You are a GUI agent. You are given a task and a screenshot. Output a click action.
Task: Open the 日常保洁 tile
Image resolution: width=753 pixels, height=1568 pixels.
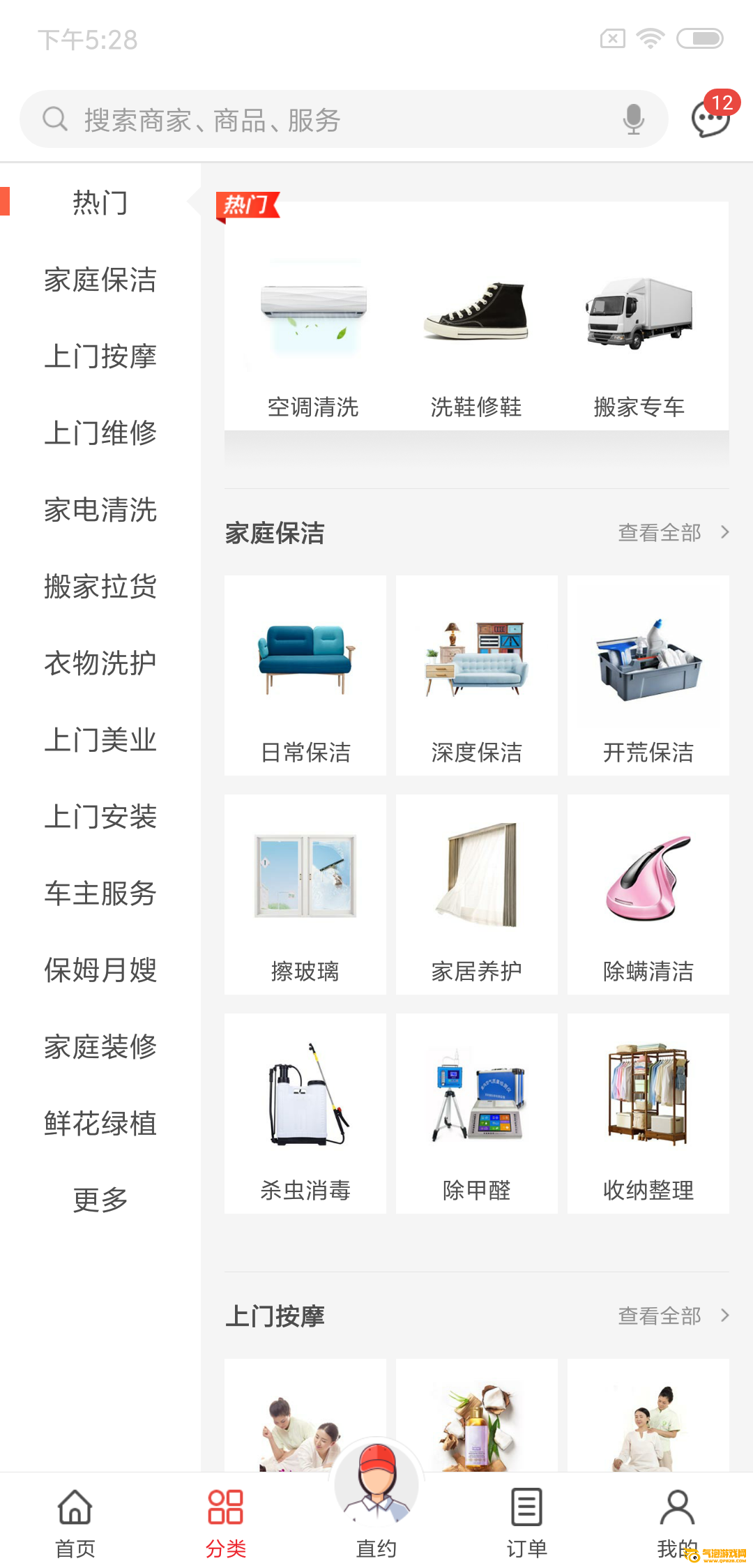click(305, 675)
